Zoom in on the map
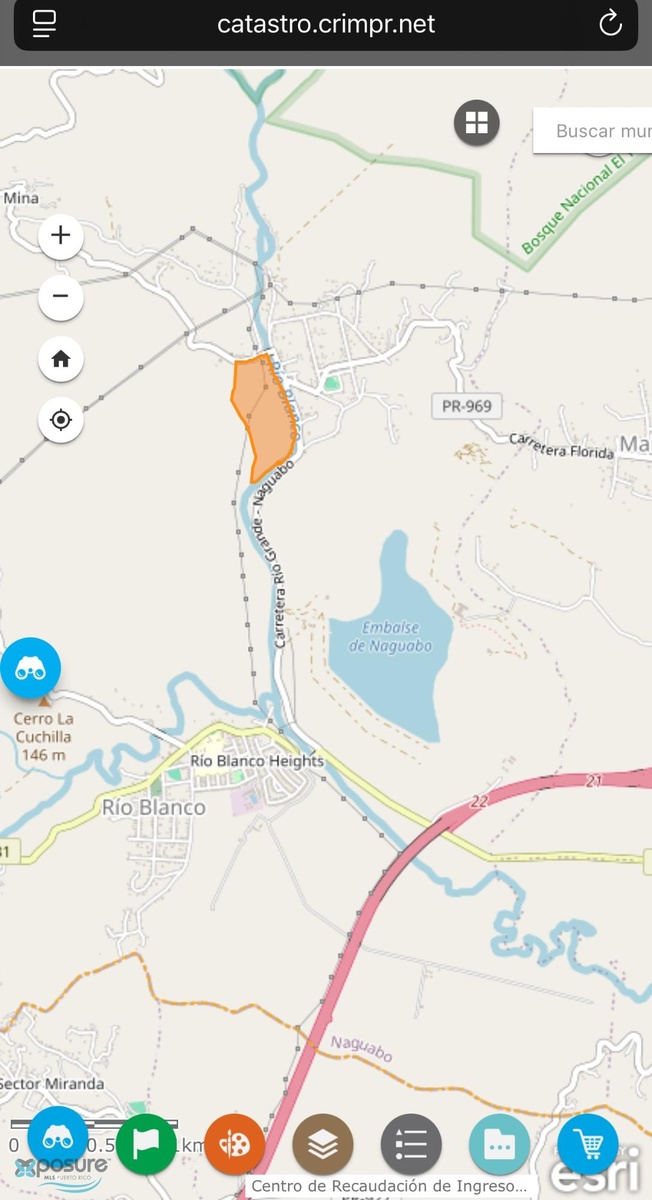652x1200 pixels. [x=61, y=236]
